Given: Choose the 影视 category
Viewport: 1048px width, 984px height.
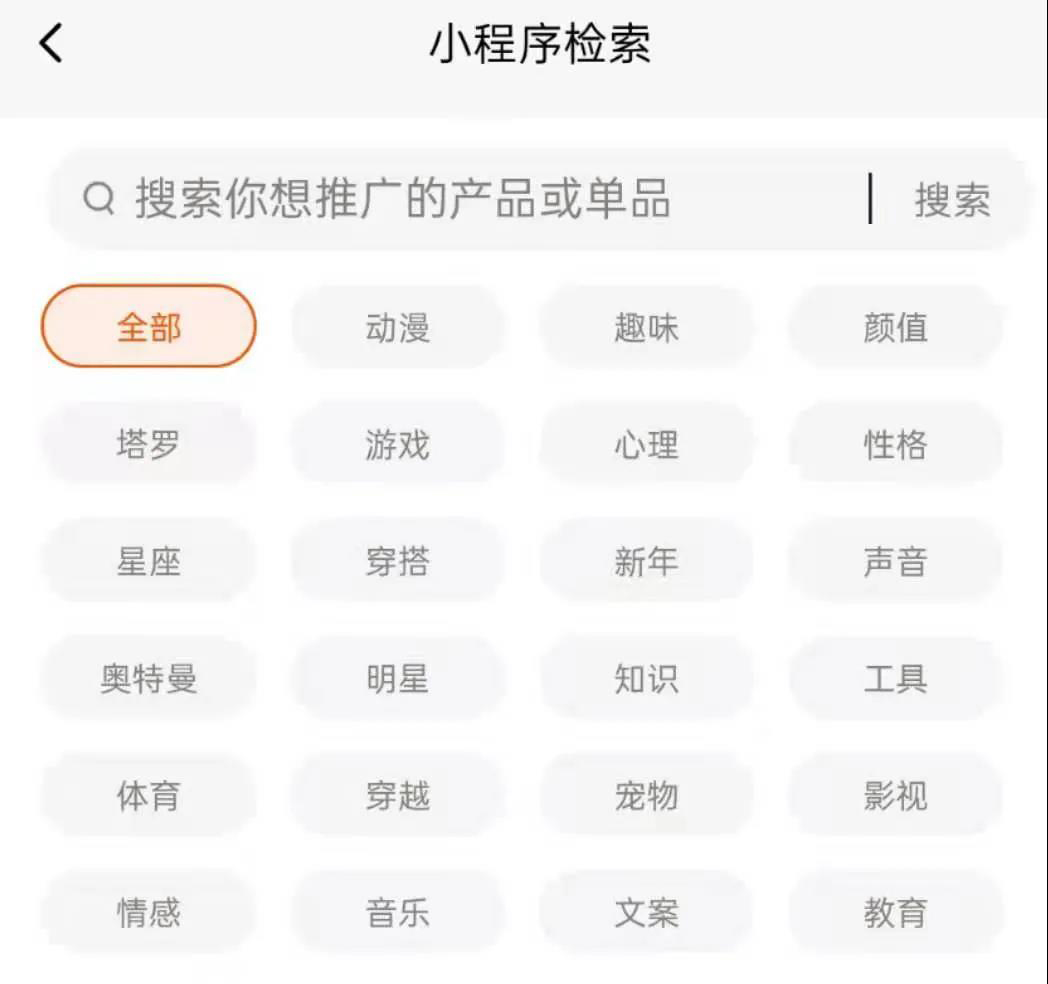Looking at the screenshot, I should (895, 796).
